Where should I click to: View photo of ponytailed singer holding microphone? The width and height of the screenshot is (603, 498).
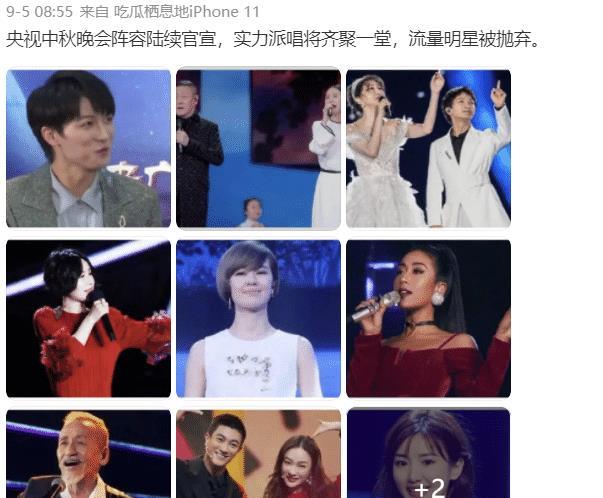tap(428, 318)
